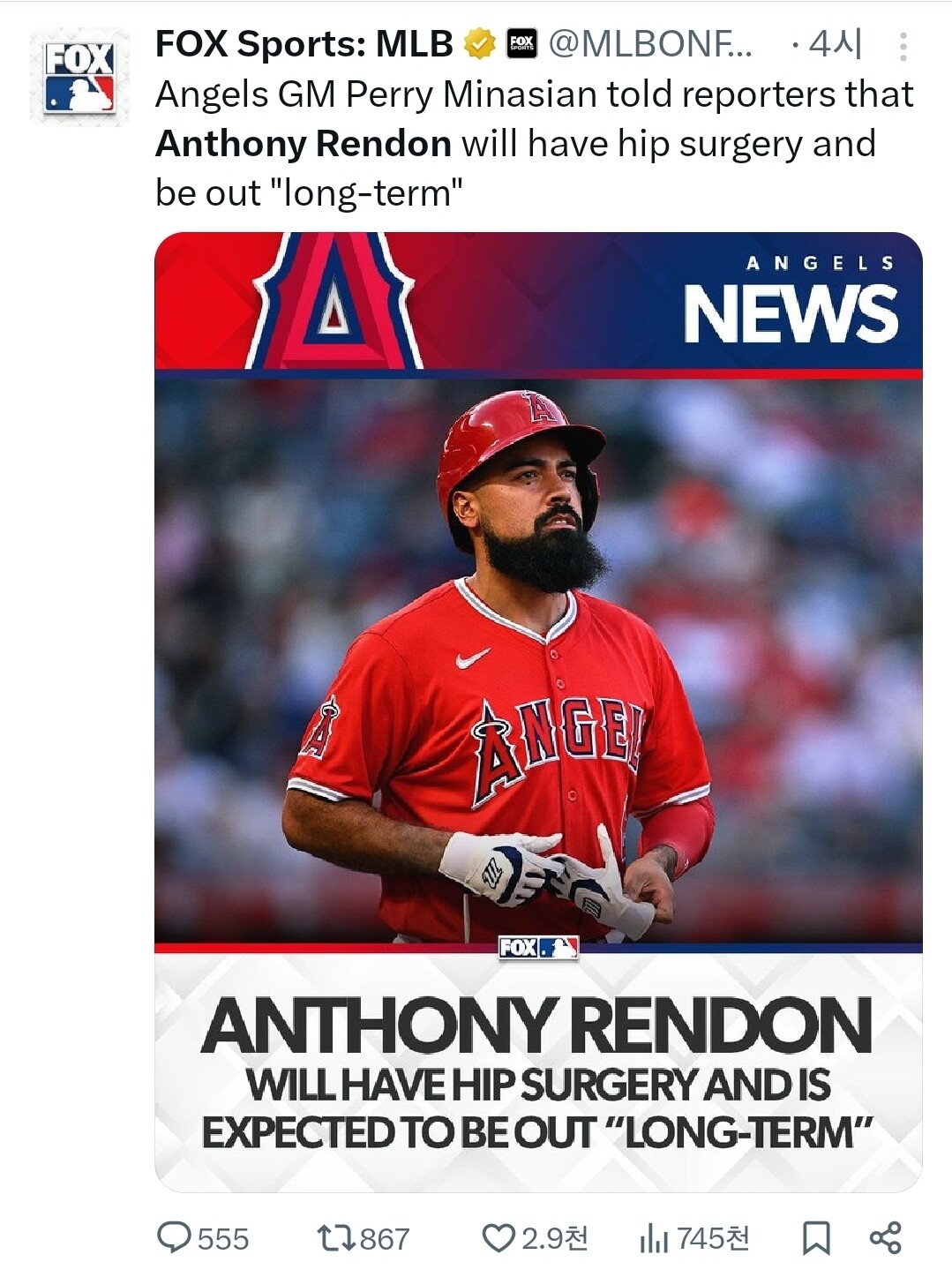The image size is (952, 1277).
Task: Share the Anthony Rendon tweet
Action: tap(885, 1237)
